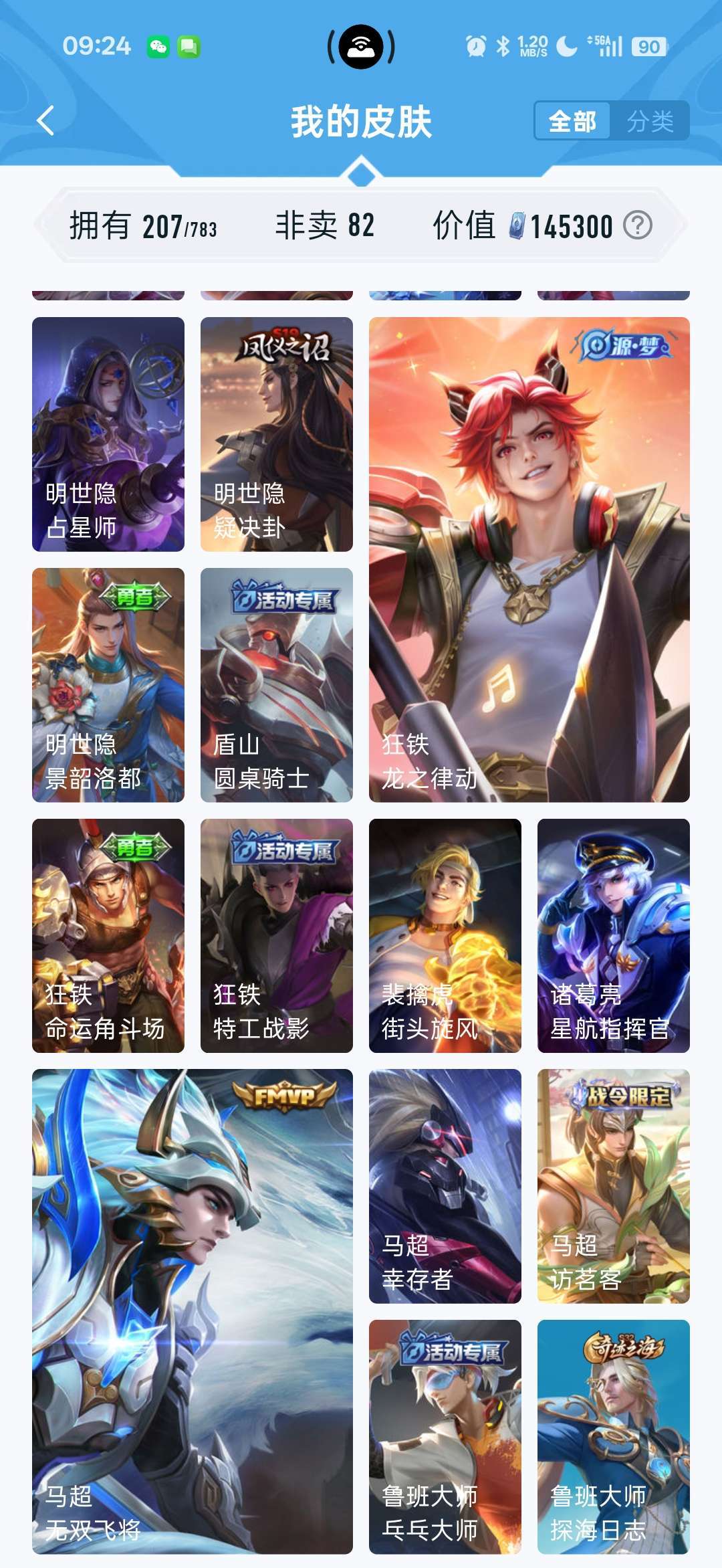Screen dimensions: 722x1568
Task: Open 明世隐 疑决卦 skin card
Action: pyautogui.click(x=277, y=434)
